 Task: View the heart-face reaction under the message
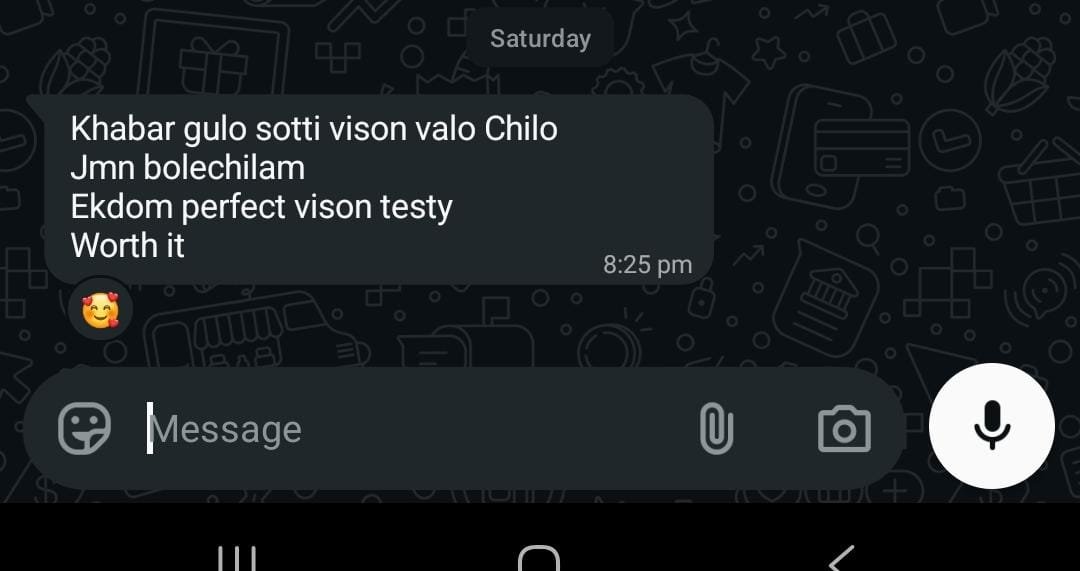[101, 309]
